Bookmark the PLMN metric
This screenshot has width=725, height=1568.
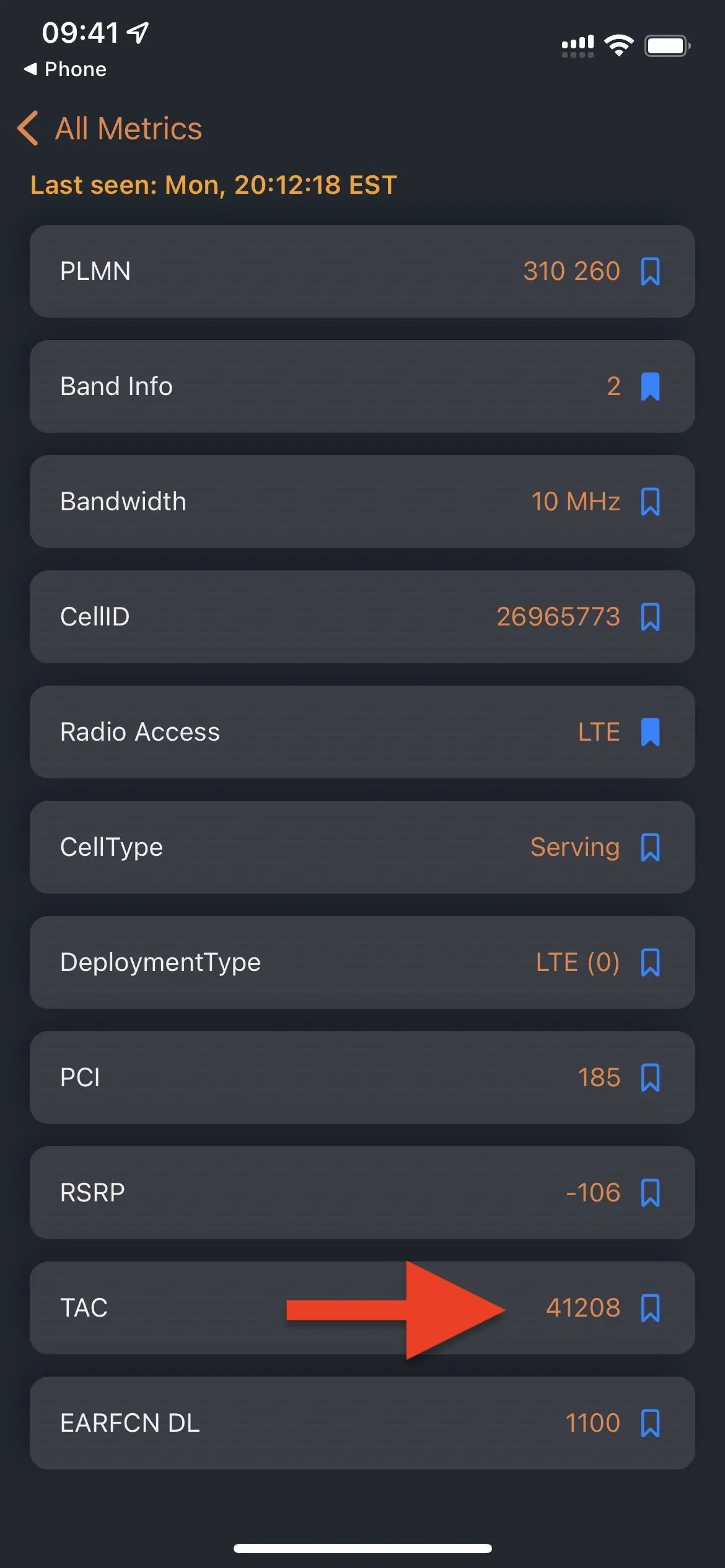pos(650,272)
